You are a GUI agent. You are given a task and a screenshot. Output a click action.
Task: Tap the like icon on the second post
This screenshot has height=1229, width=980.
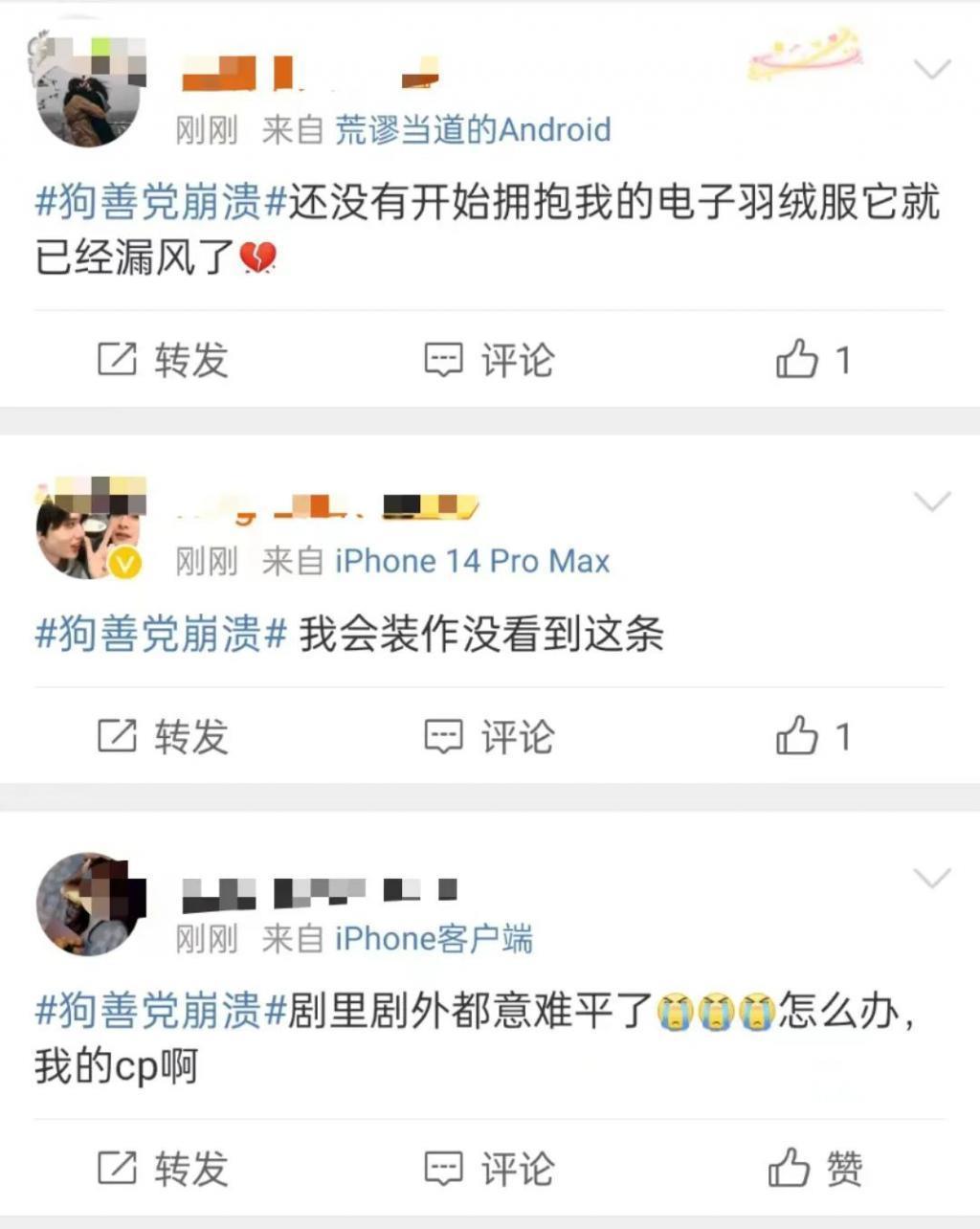799,735
